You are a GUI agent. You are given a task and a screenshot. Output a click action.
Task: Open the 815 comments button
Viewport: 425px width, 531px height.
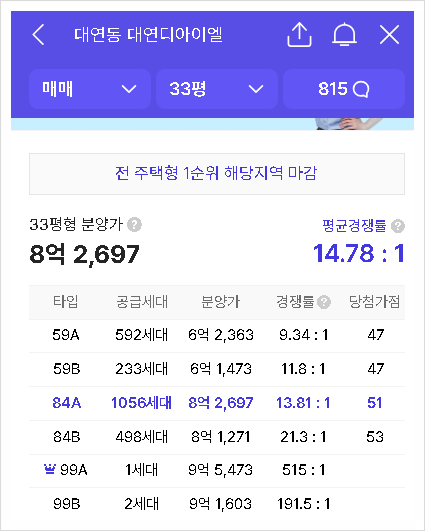[x=344, y=89]
